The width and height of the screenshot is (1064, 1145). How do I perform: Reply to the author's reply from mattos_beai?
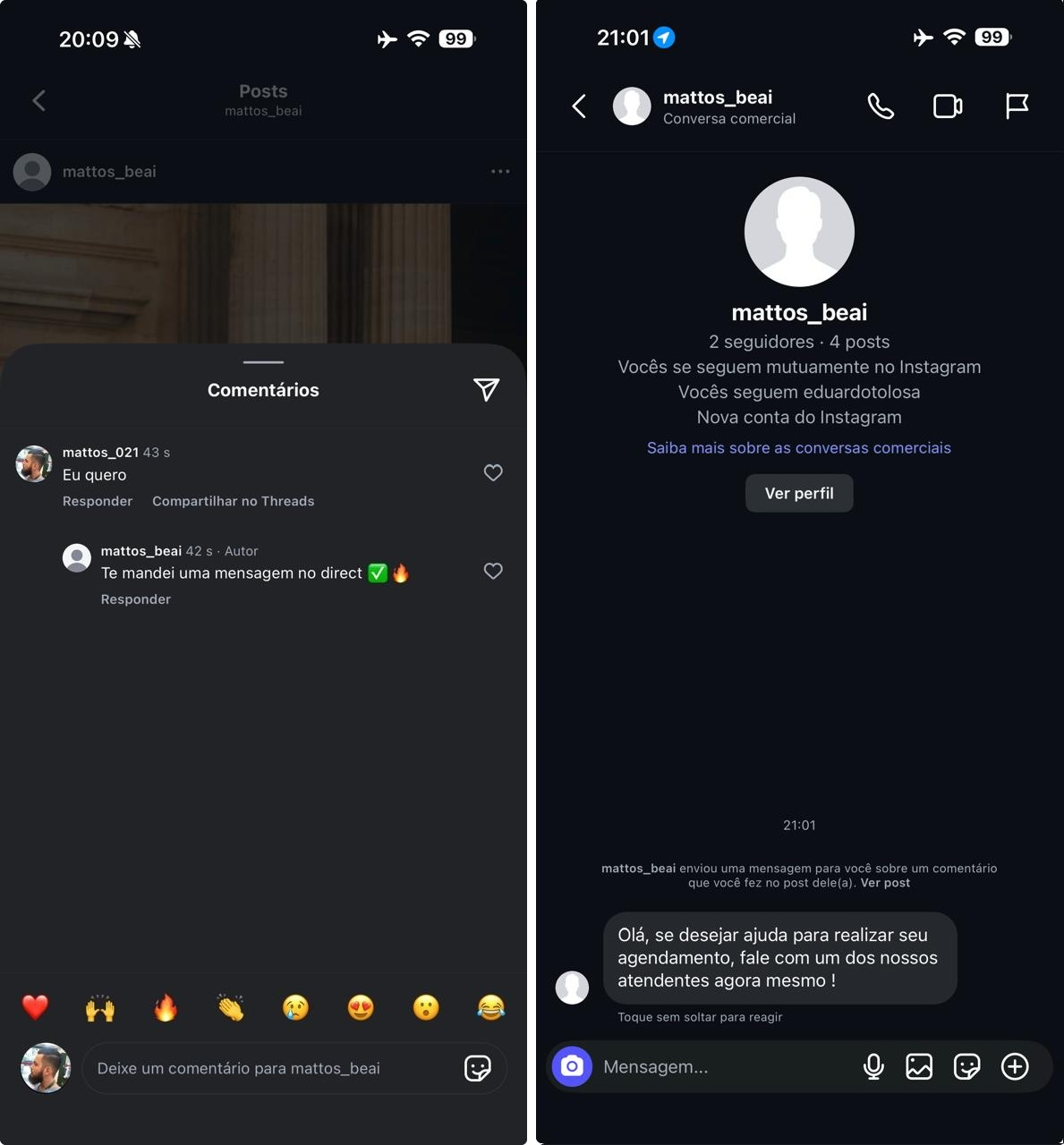[135, 599]
